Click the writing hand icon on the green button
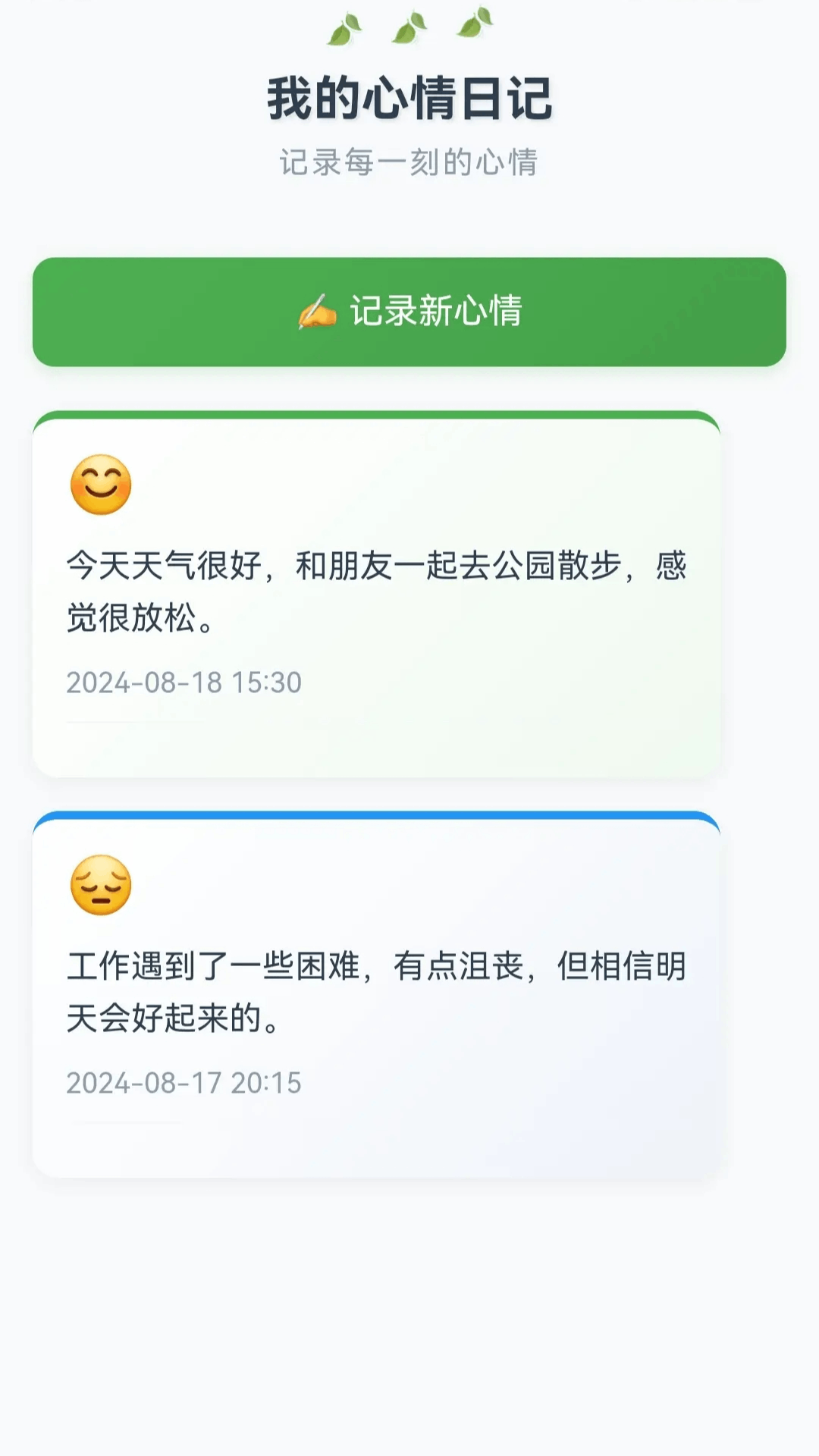Screen dimensions: 819x1456 [317, 311]
